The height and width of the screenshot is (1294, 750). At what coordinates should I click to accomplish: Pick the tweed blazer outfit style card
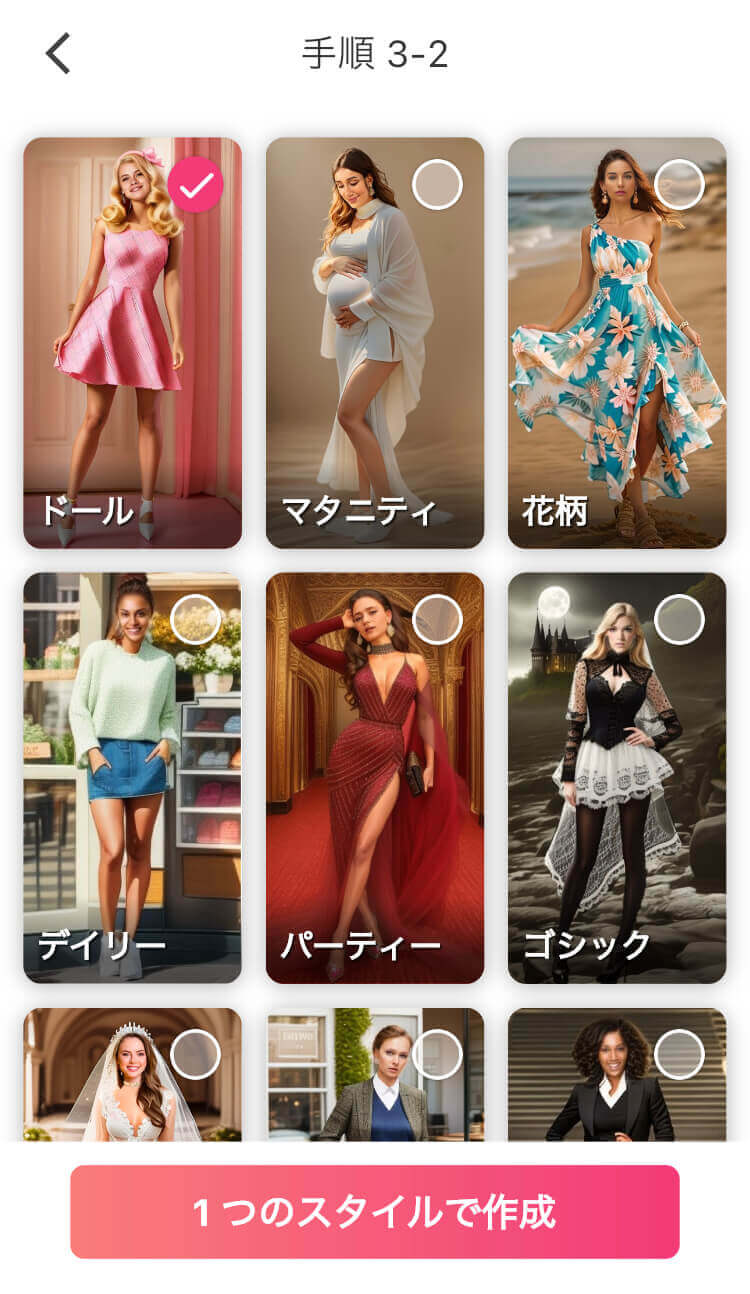(x=374, y=1076)
